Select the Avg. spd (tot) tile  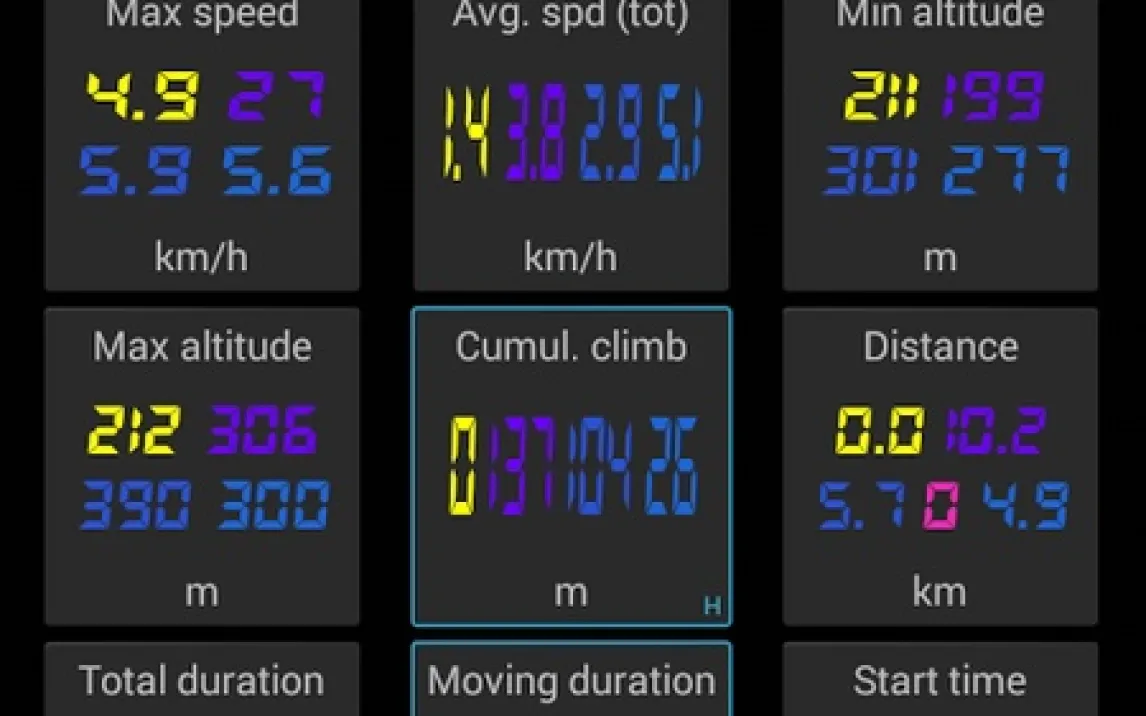571,145
